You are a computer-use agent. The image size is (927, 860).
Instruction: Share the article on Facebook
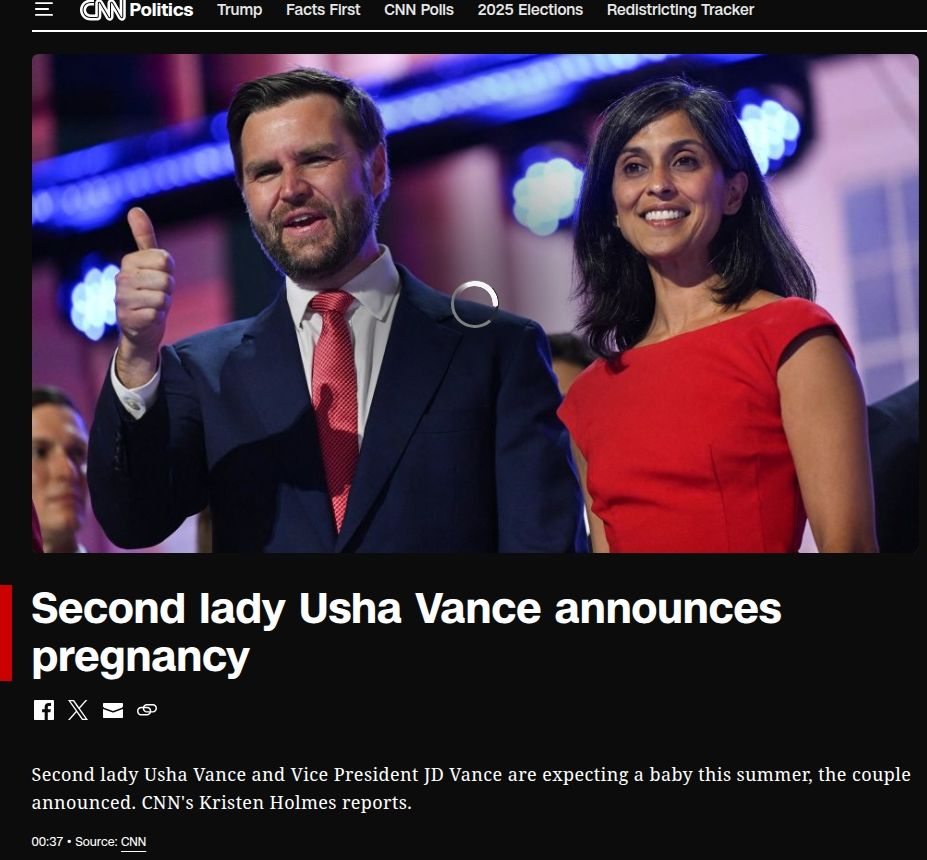point(44,710)
